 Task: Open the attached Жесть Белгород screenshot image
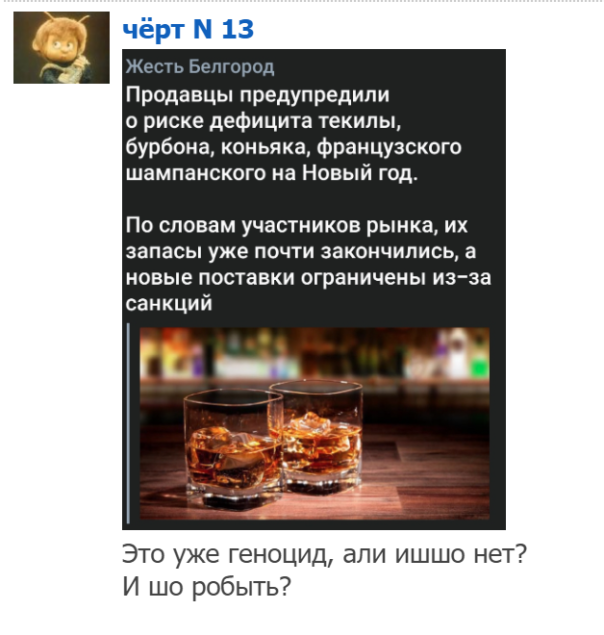pos(313,290)
